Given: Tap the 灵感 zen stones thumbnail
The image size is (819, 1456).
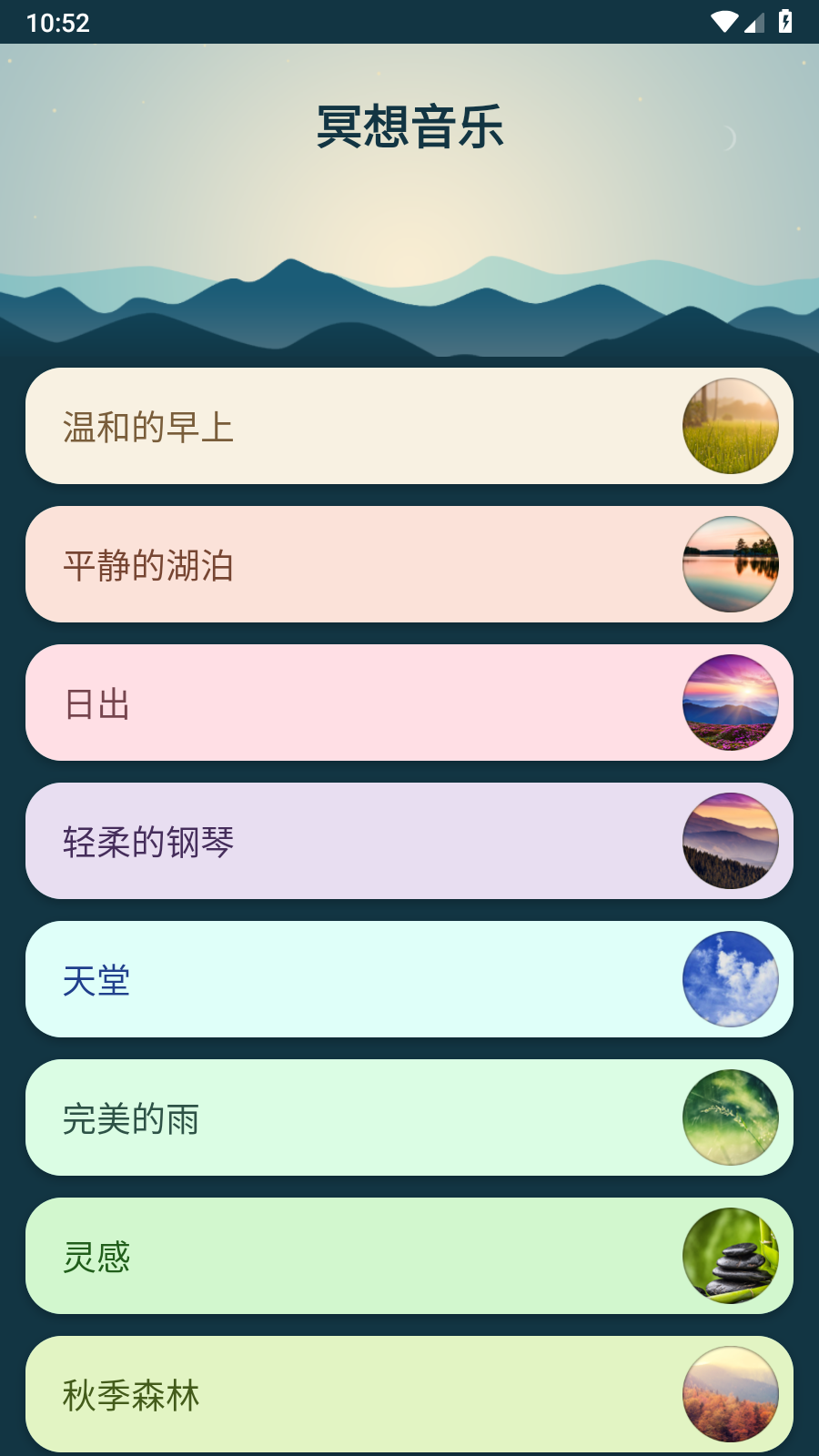Looking at the screenshot, I should pos(730,1256).
